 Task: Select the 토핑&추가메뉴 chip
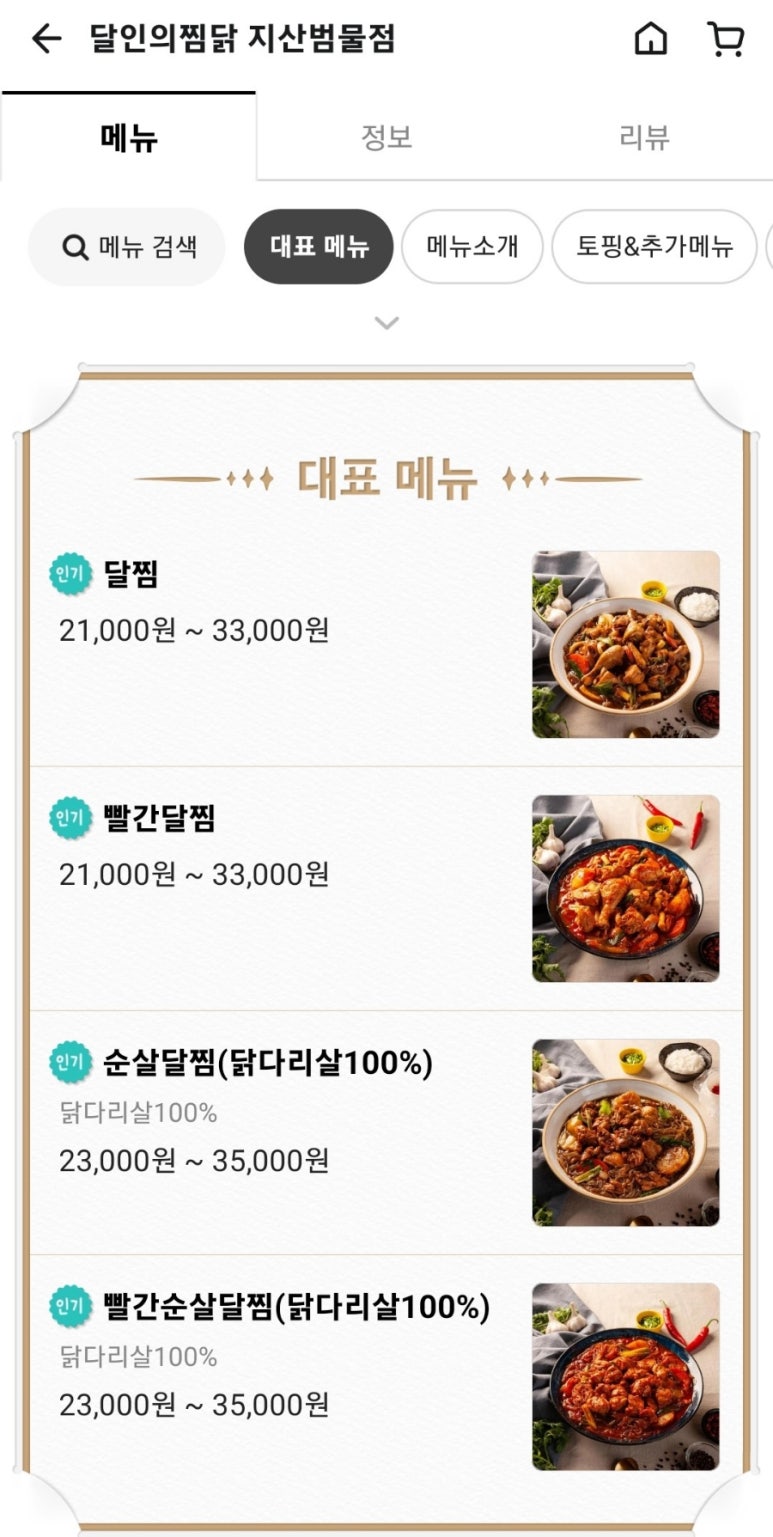pyautogui.click(x=654, y=247)
